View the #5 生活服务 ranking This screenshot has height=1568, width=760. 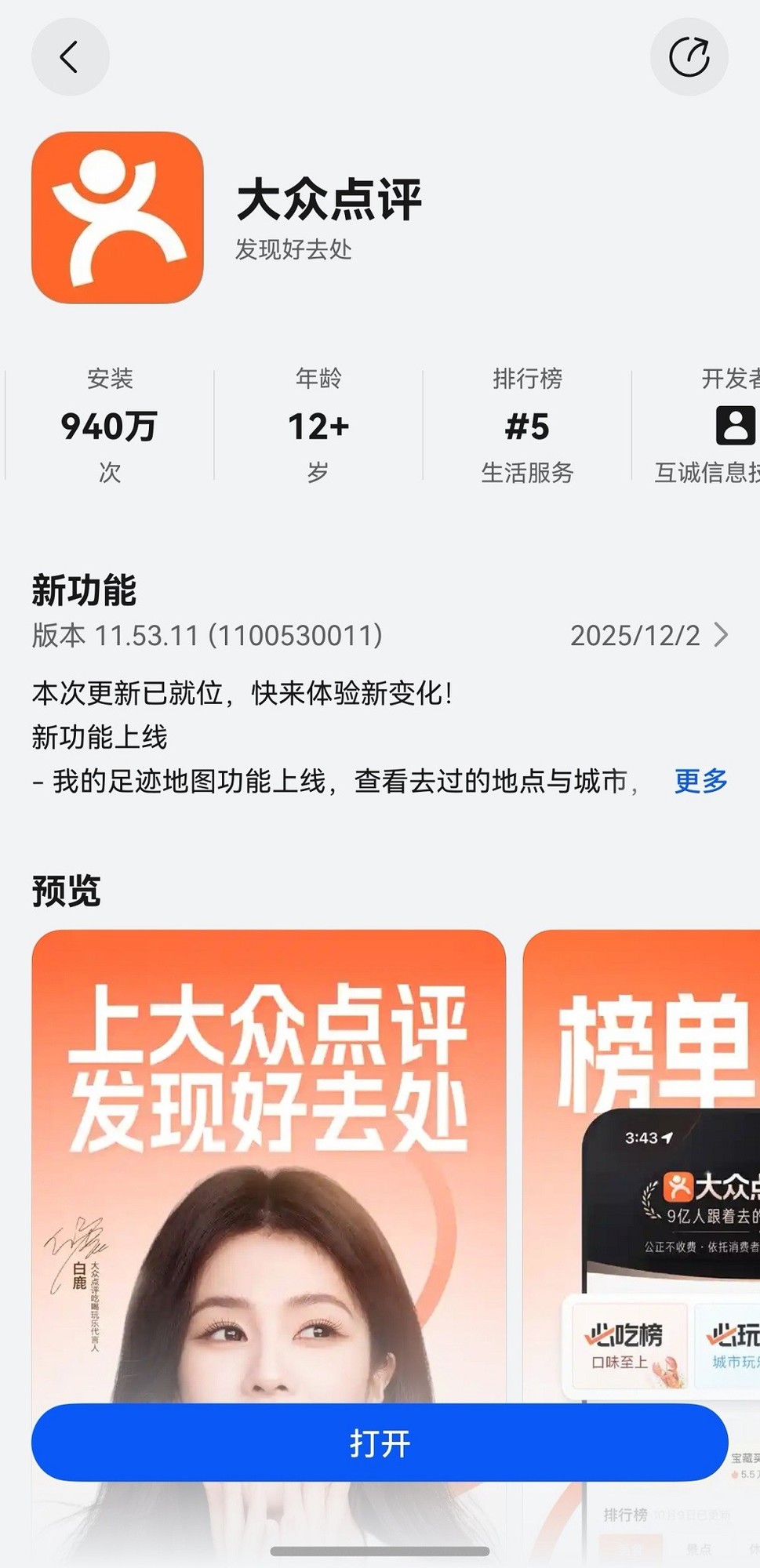pyautogui.click(x=527, y=426)
